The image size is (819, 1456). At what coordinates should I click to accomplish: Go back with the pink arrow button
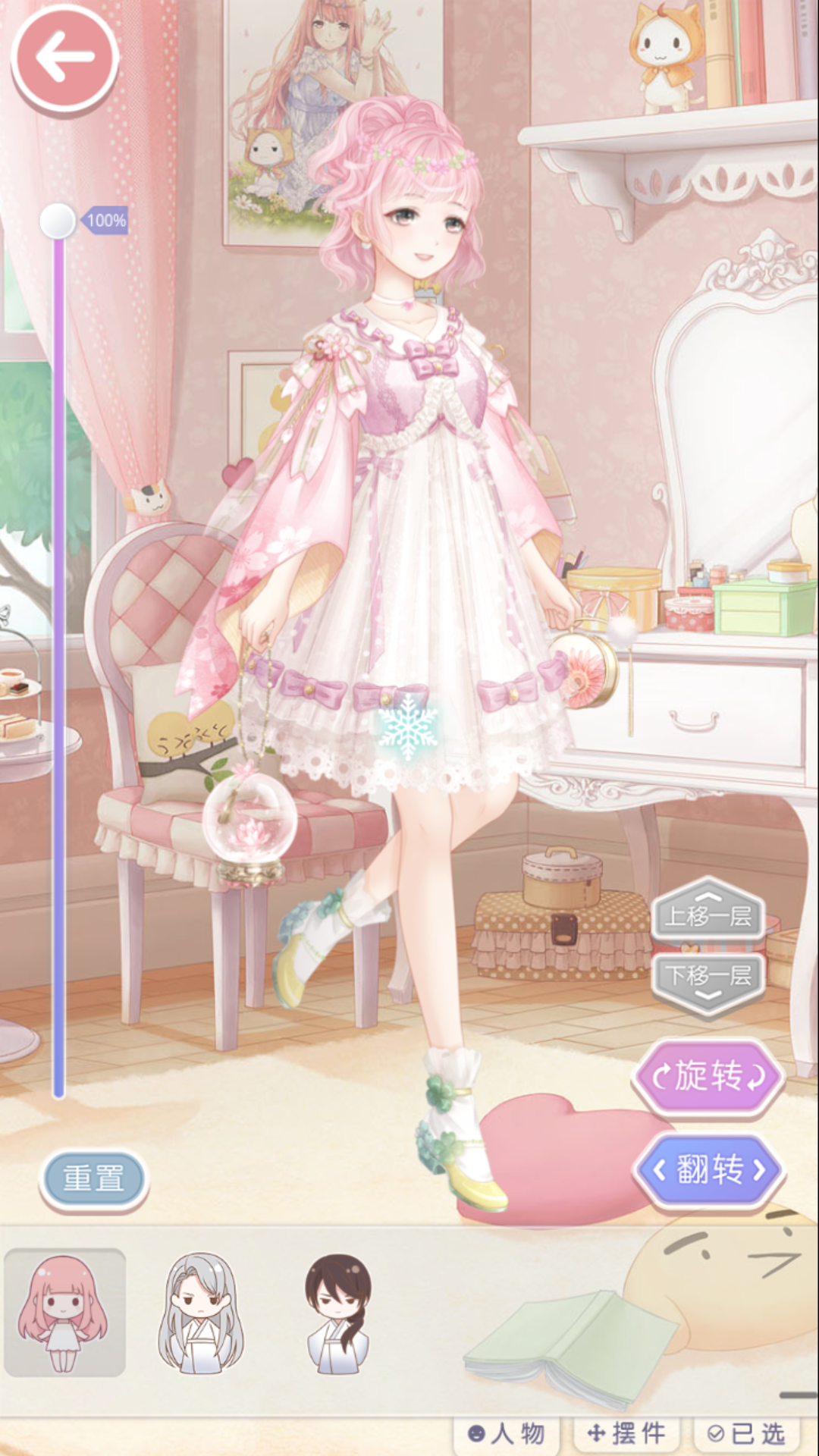tap(64, 58)
